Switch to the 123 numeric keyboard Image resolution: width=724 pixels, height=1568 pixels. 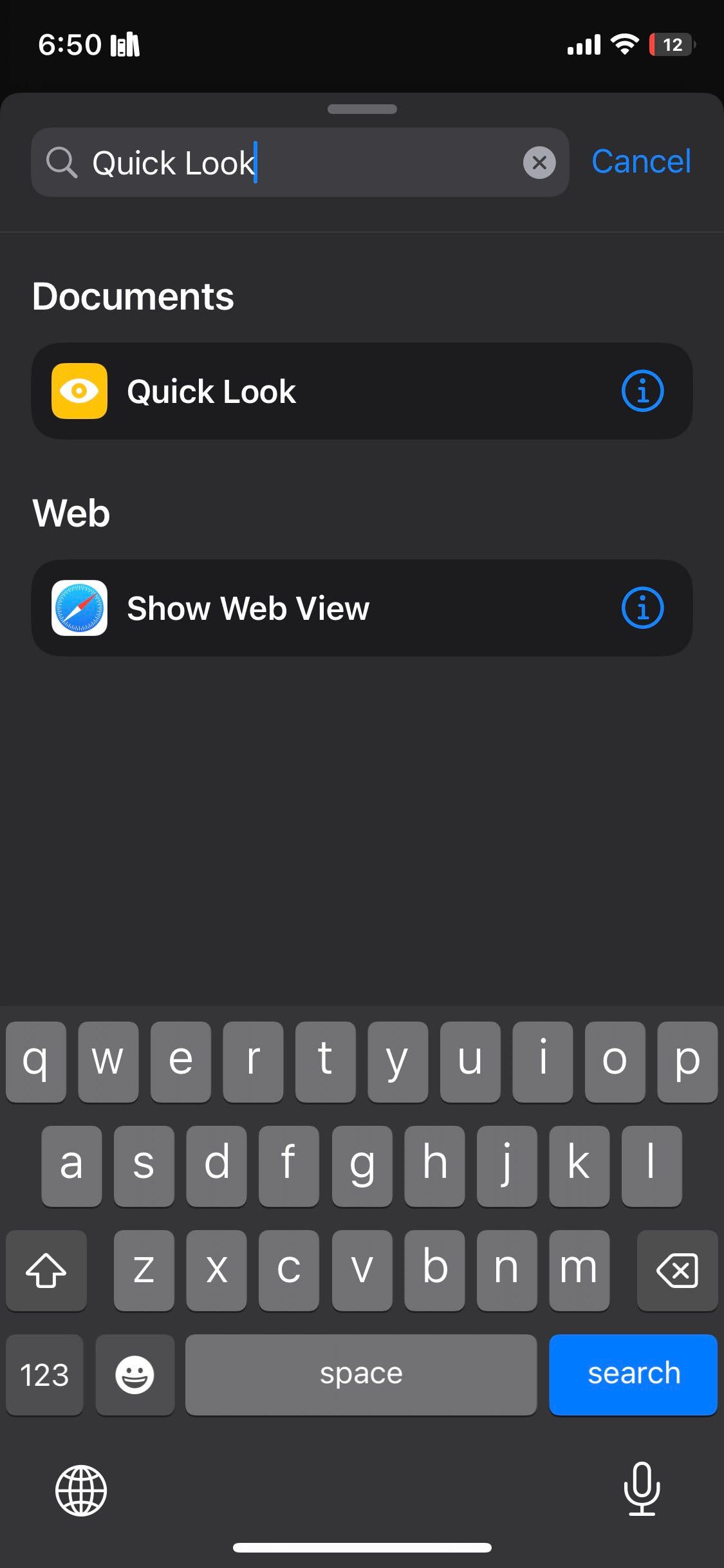tap(44, 1374)
